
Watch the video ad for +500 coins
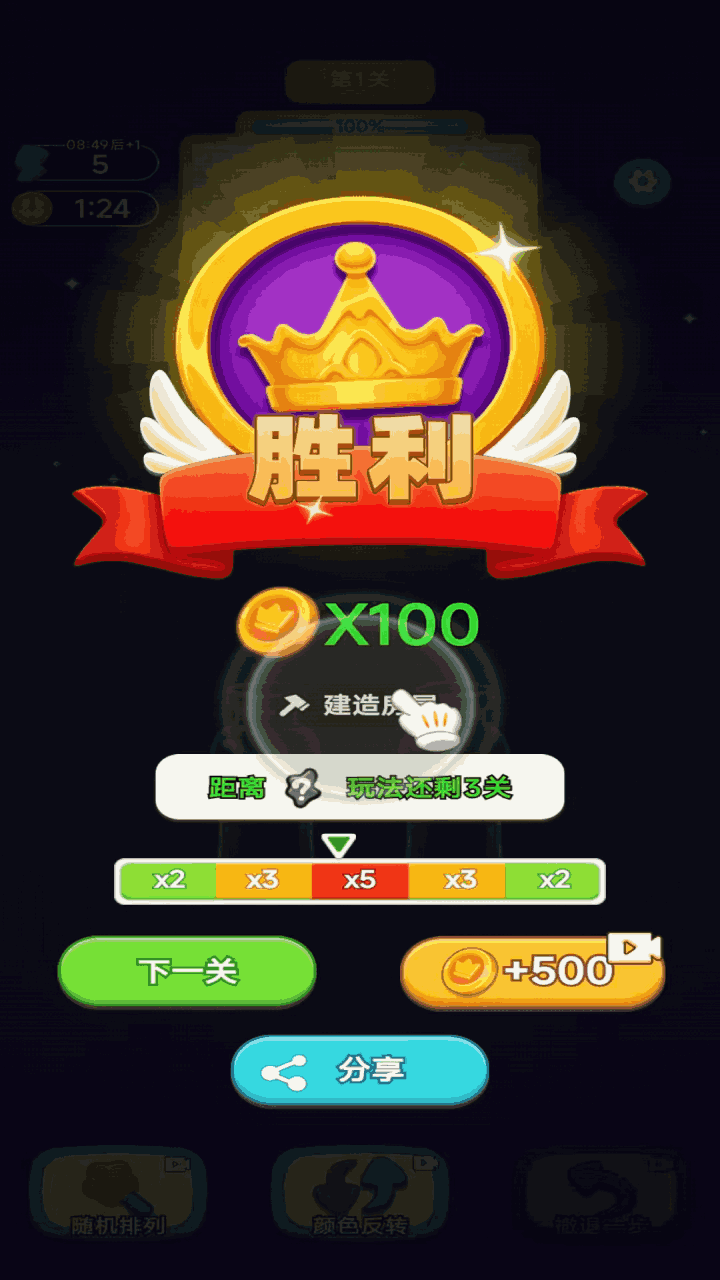[x=532, y=972]
